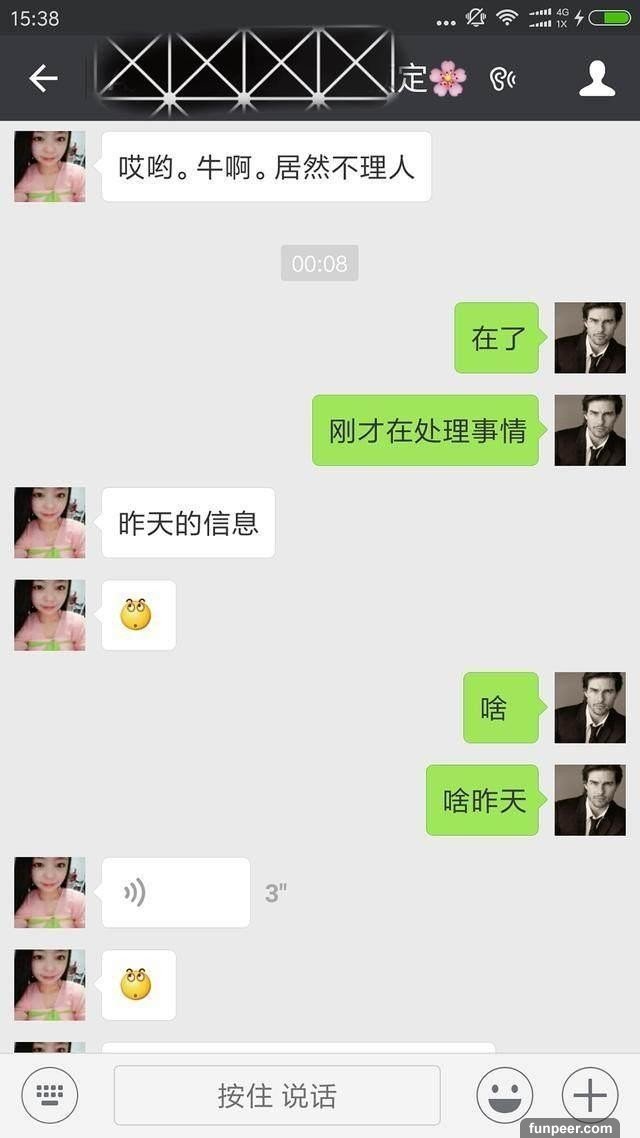The image size is (640, 1138).
Task: Open the plus attachment menu
Action: click(590, 1095)
